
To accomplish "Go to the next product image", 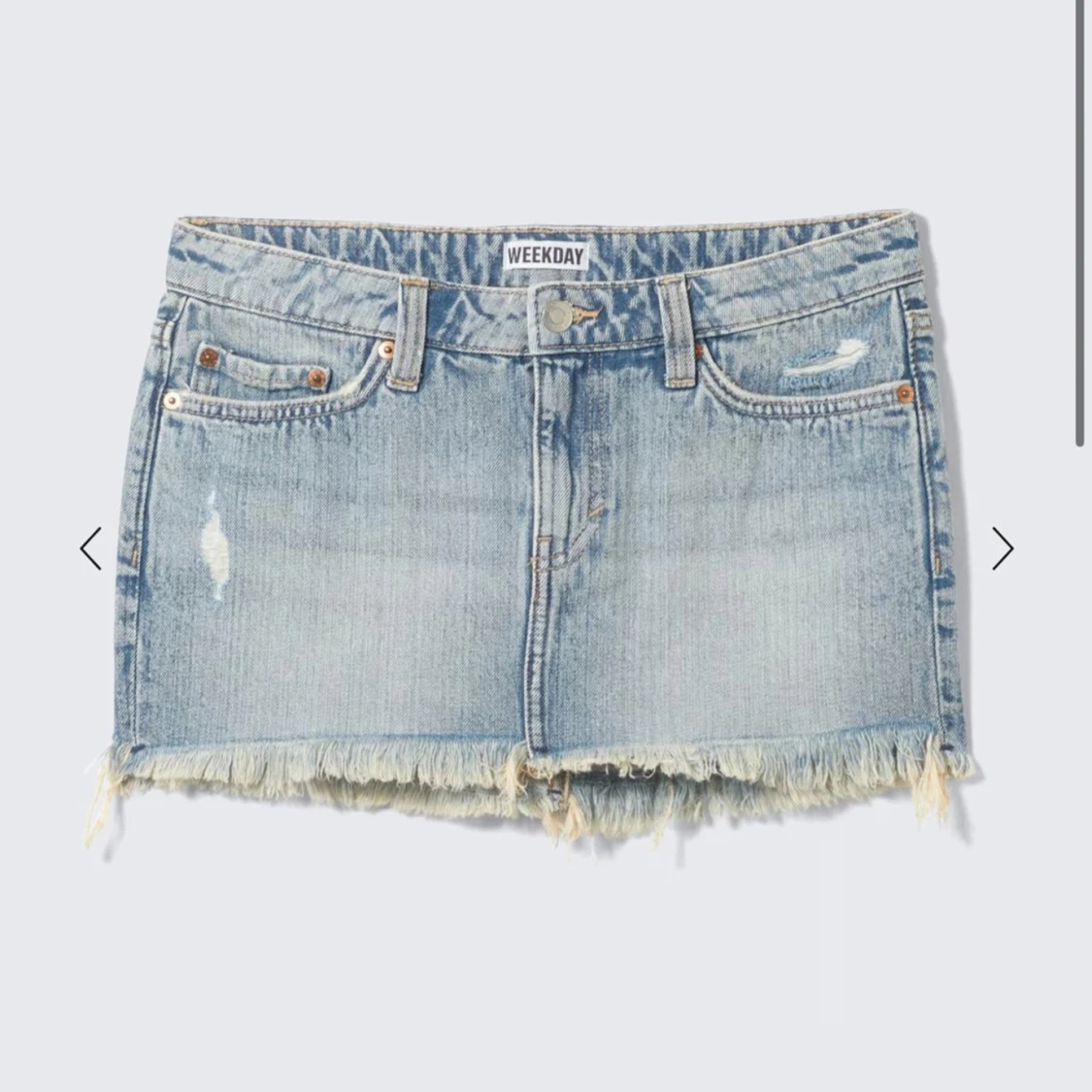I will (x=1002, y=548).
